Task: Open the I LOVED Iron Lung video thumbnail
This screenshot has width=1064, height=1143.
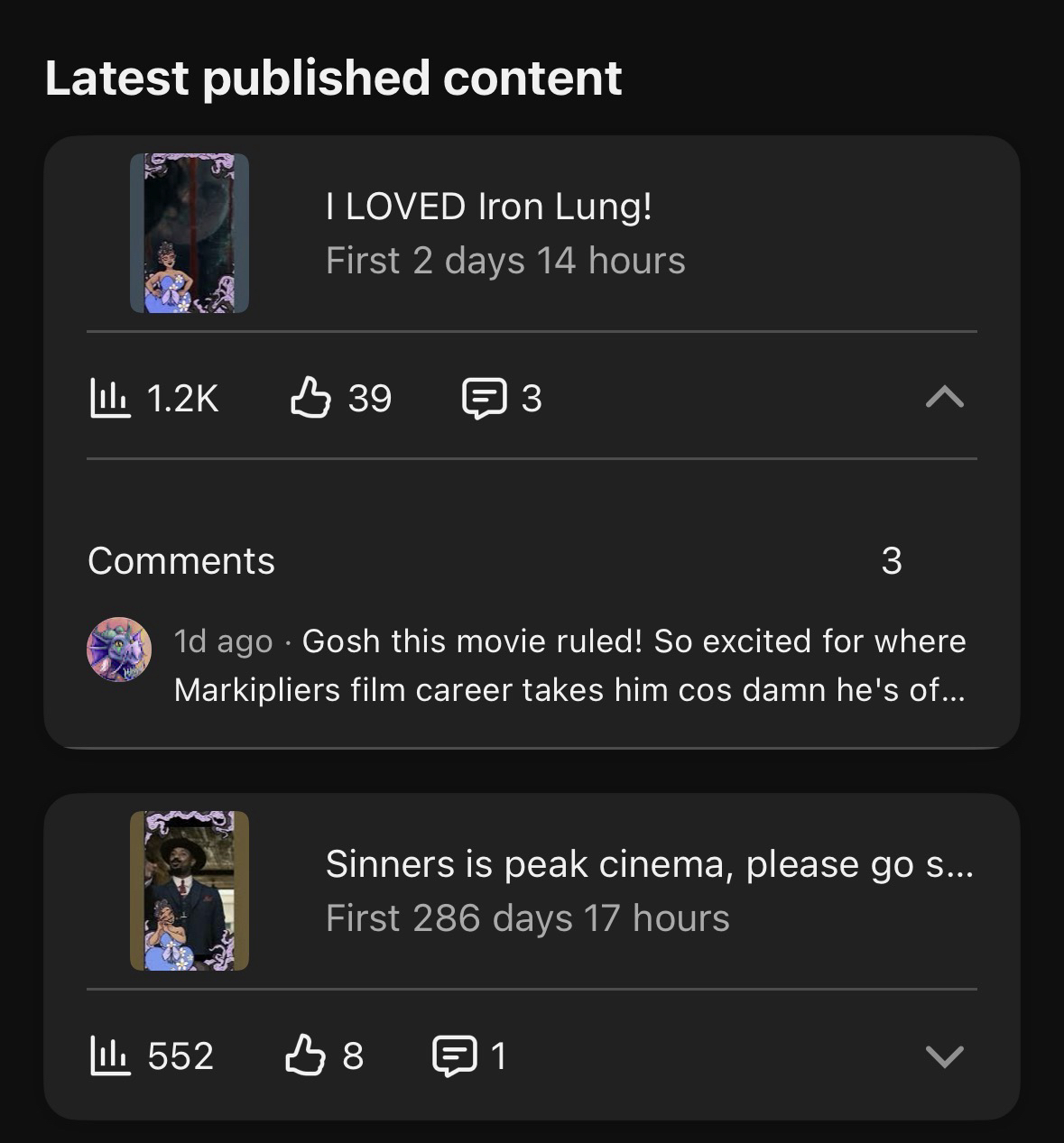Action: tap(190, 234)
